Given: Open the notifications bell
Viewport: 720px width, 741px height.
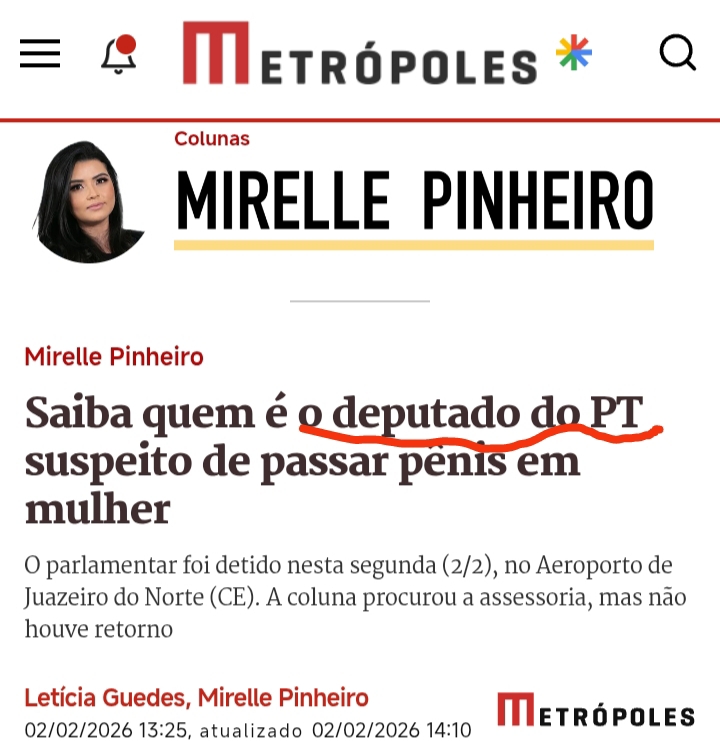Looking at the screenshot, I should click(119, 53).
